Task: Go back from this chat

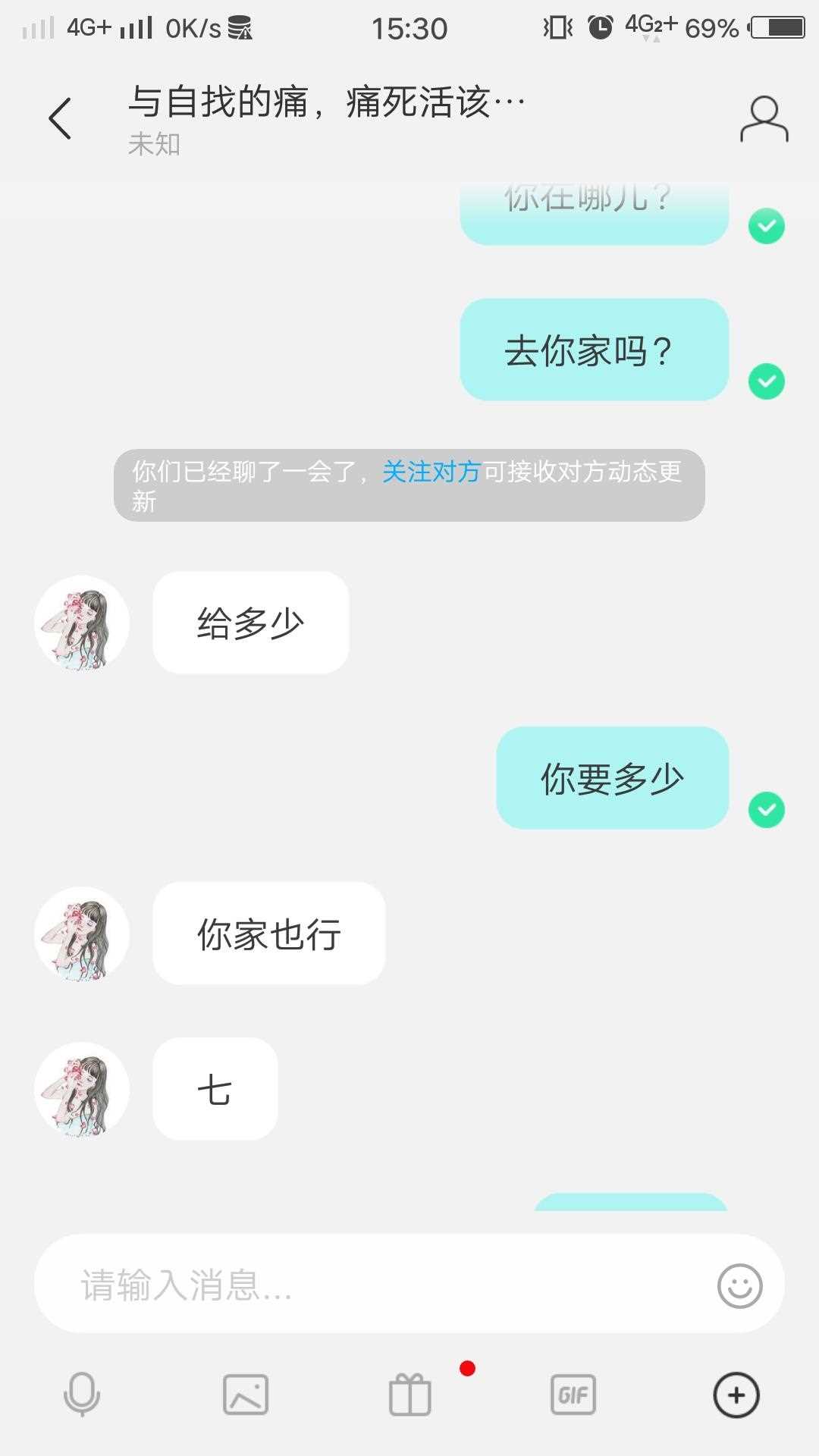Action: click(60, 119)
